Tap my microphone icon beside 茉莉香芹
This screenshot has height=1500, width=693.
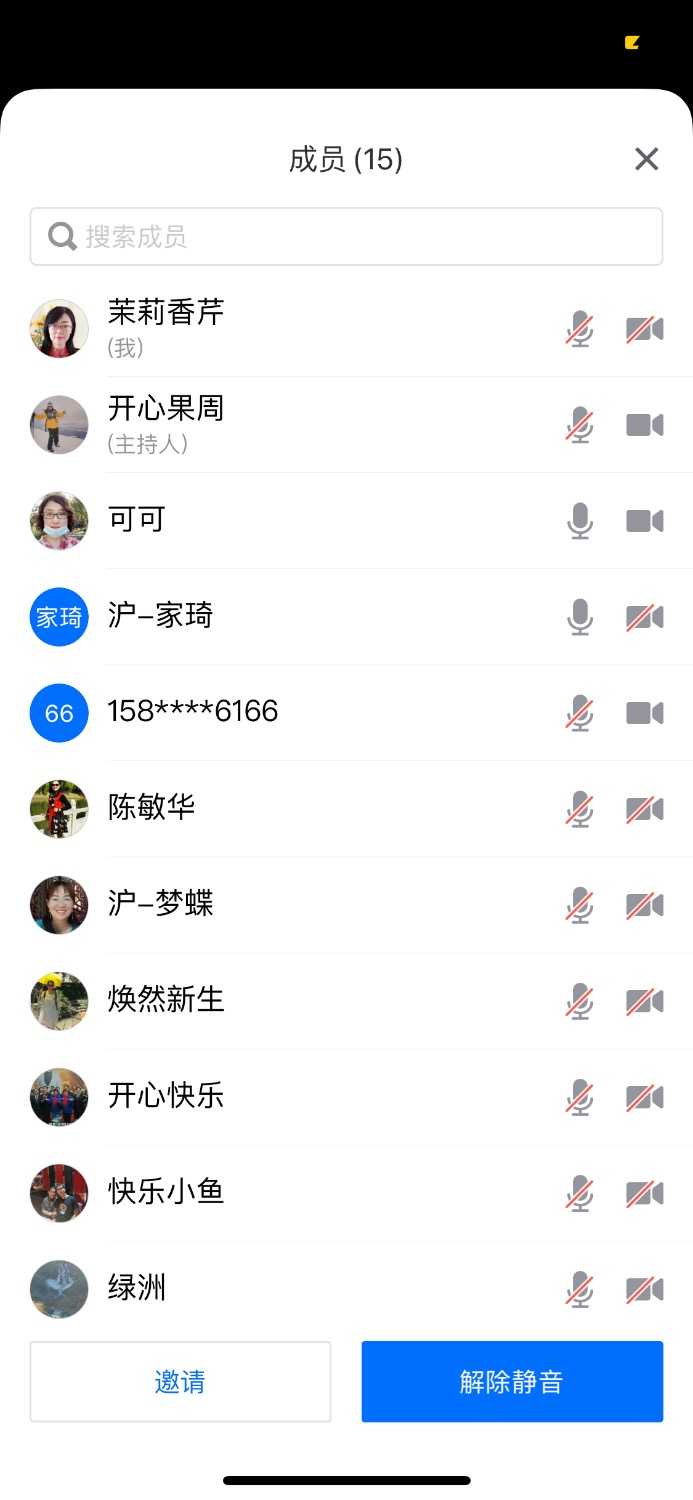tap(579, 329)
